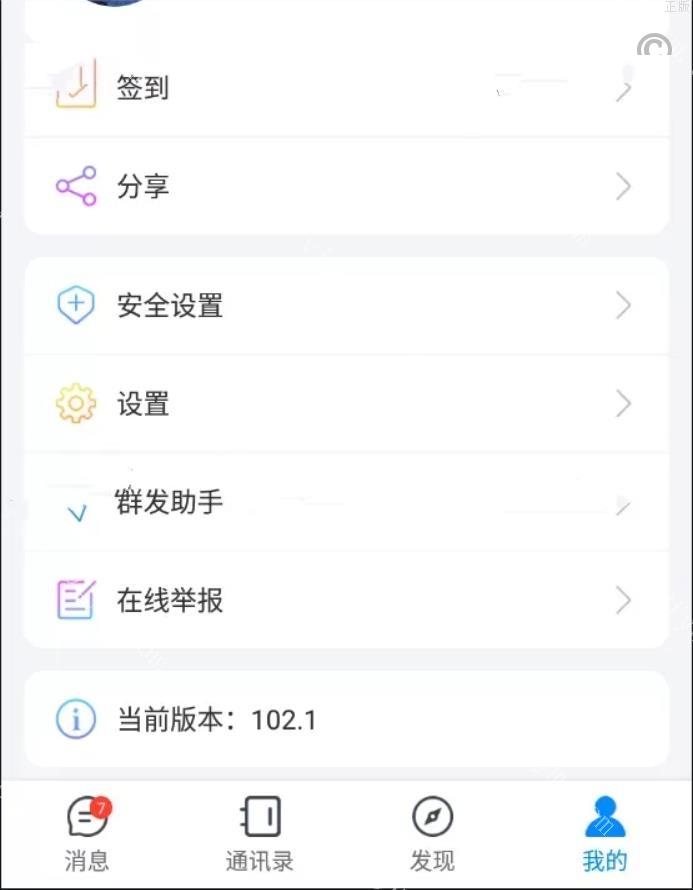Open the 签到 check-in row
The height and width of the screenshot is (890, 693).
pos(345,89)
